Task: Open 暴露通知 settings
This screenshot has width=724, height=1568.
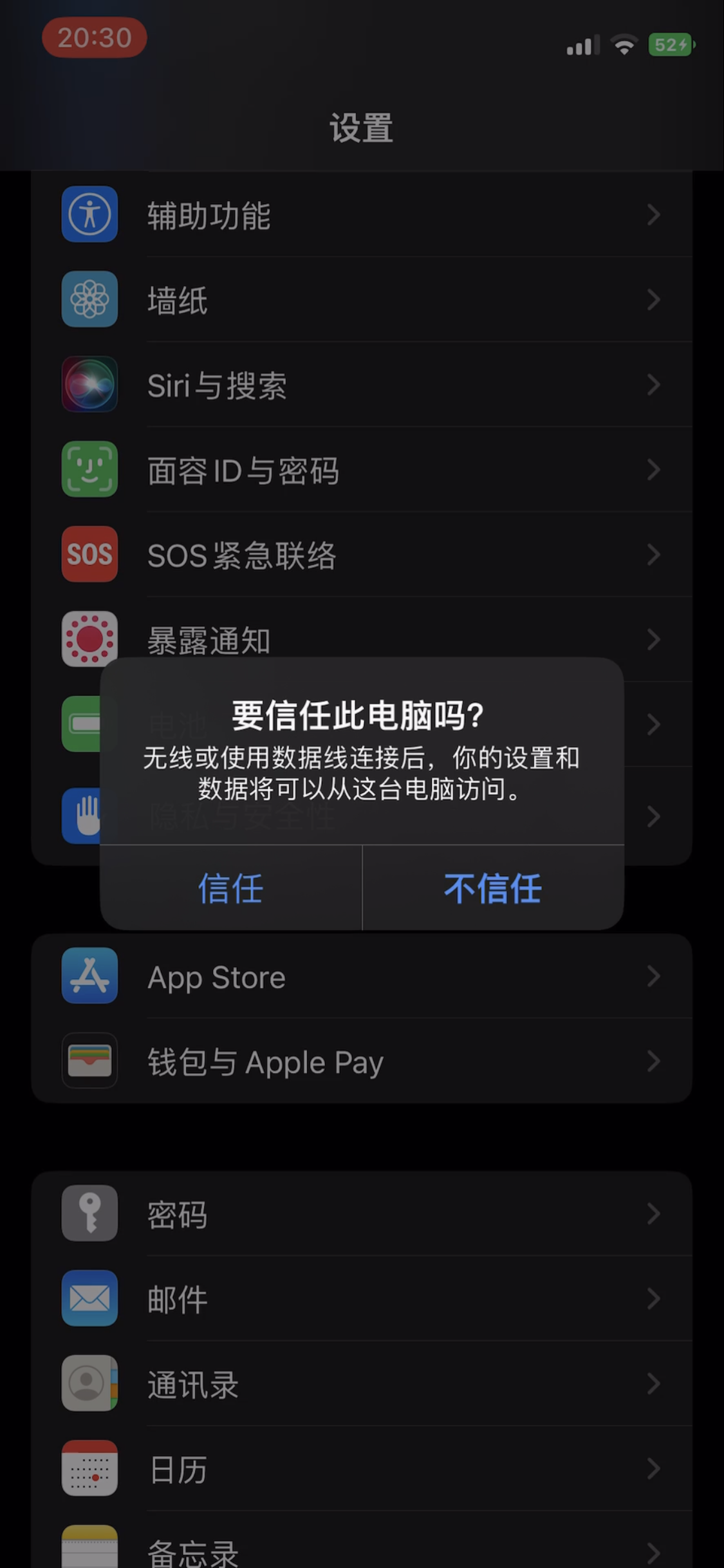Action: pos(360,639)
